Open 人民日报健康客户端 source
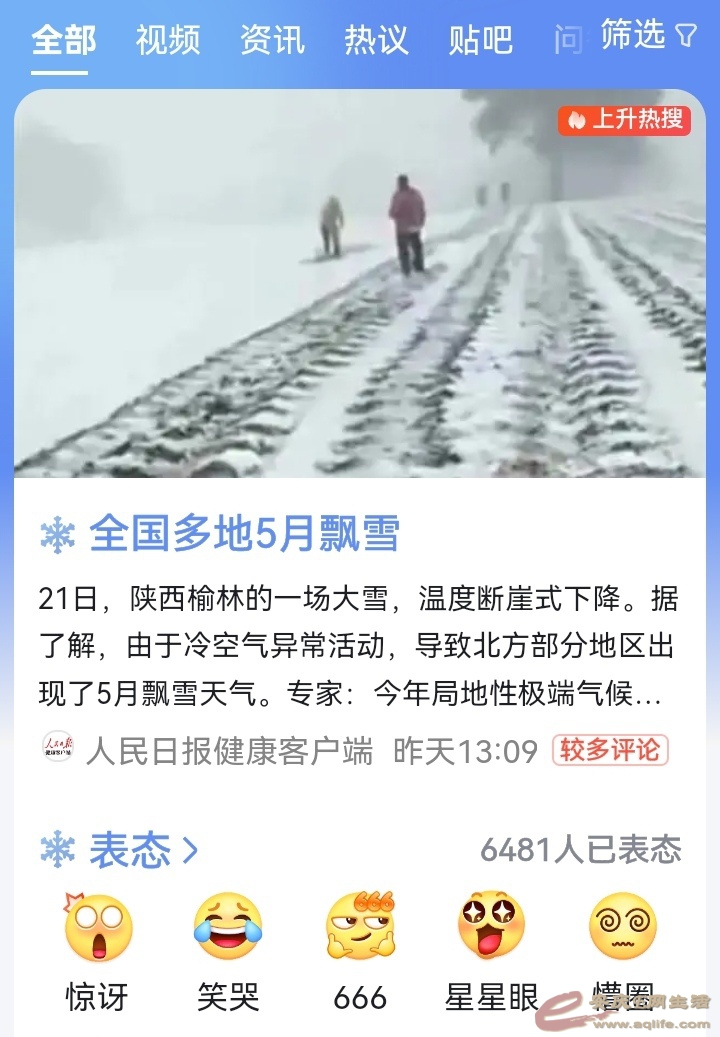Screen dimensions: 720x1037 (228, 750)
